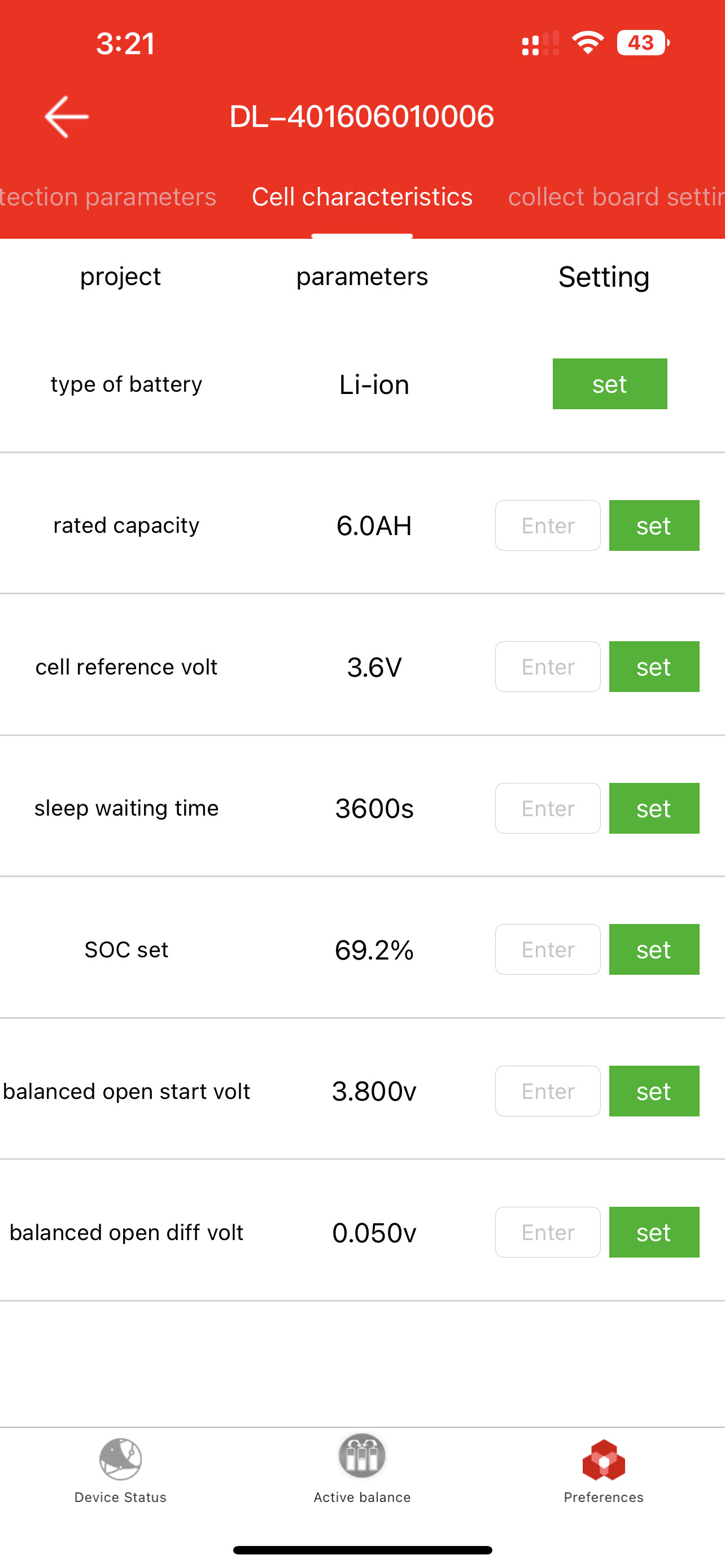Image resolution: width=725 pixels, height=1568 pixels.
Task: Switch to protection parameters tab
Action: [x=108, y=196]
